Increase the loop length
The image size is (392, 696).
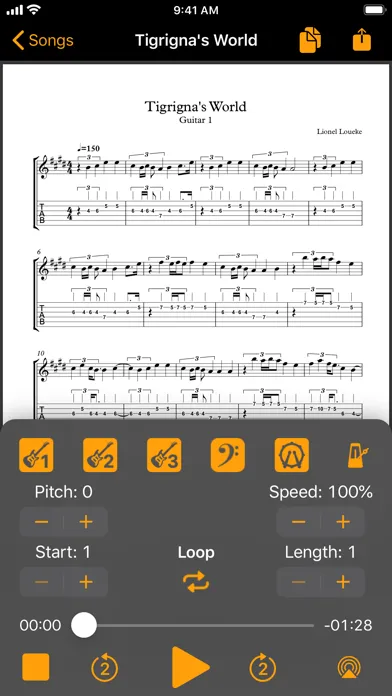pyautogui.click(x=343, y=582)
